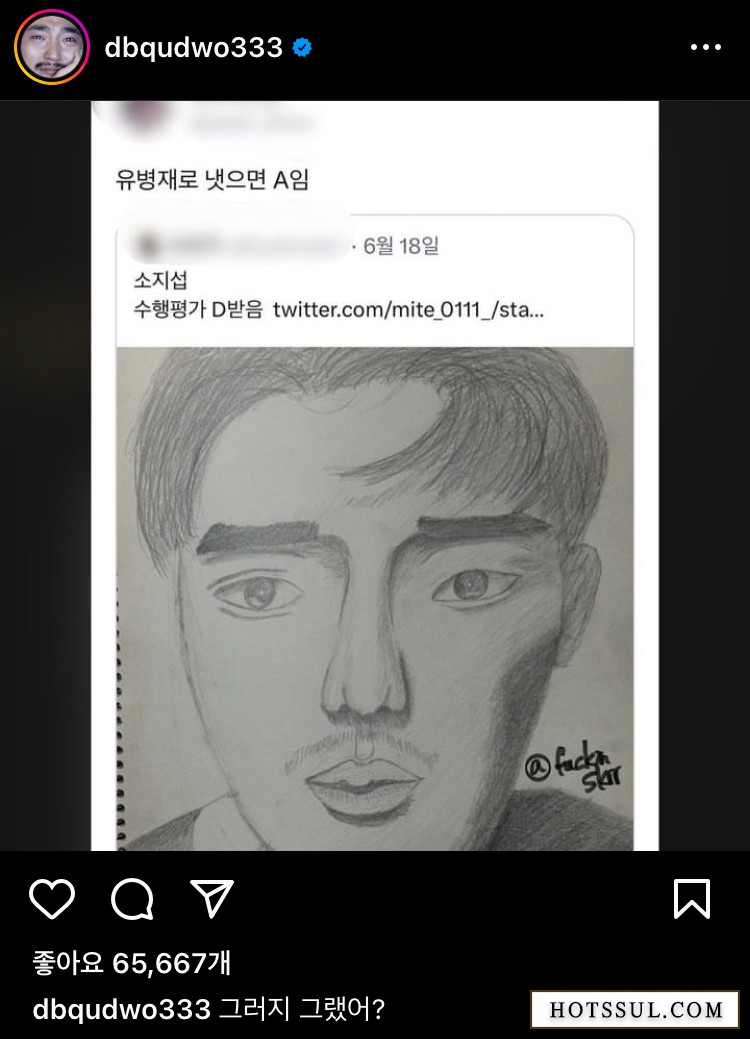
Task: Bookmark this post
Action: (x=692, y=899)
